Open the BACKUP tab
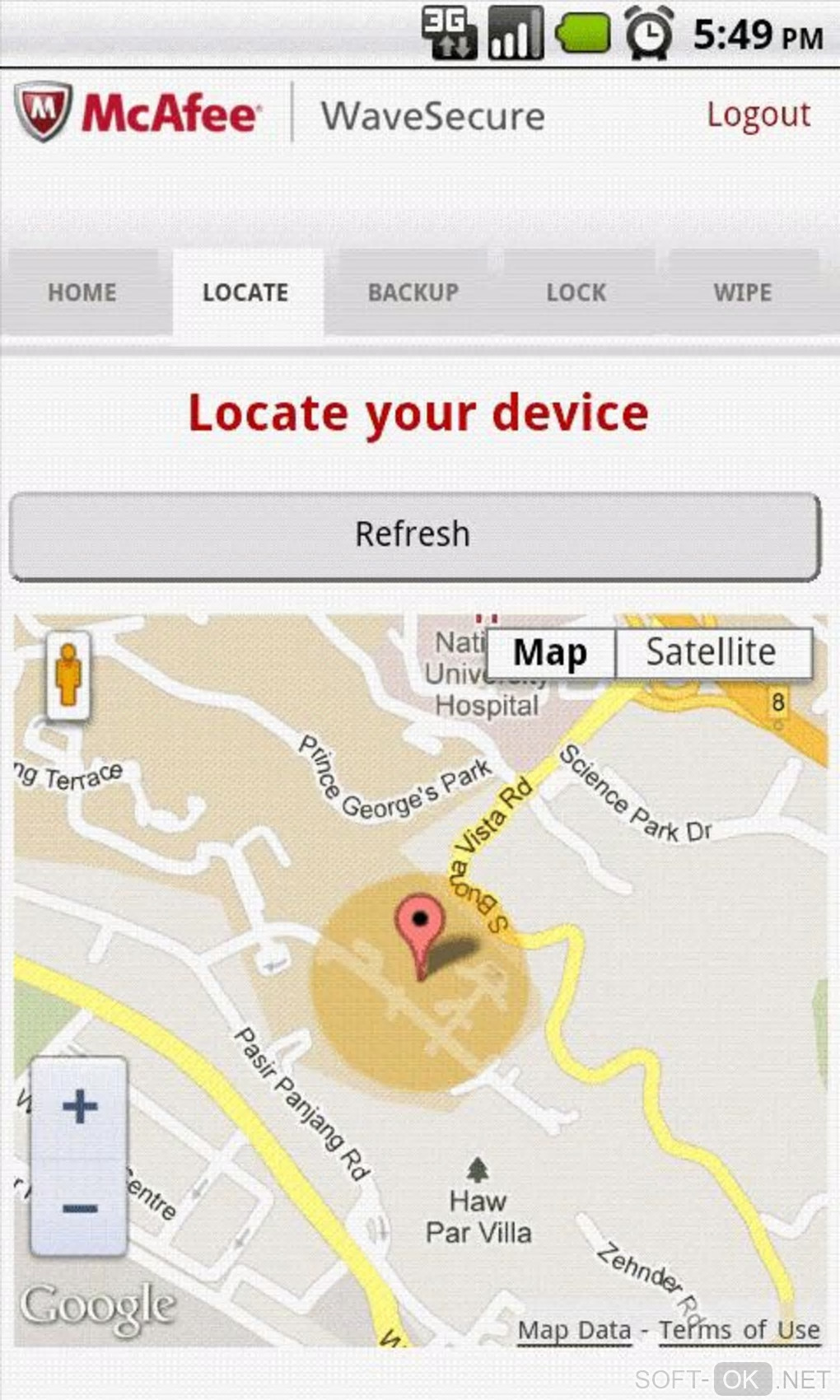 coord(413,293)
